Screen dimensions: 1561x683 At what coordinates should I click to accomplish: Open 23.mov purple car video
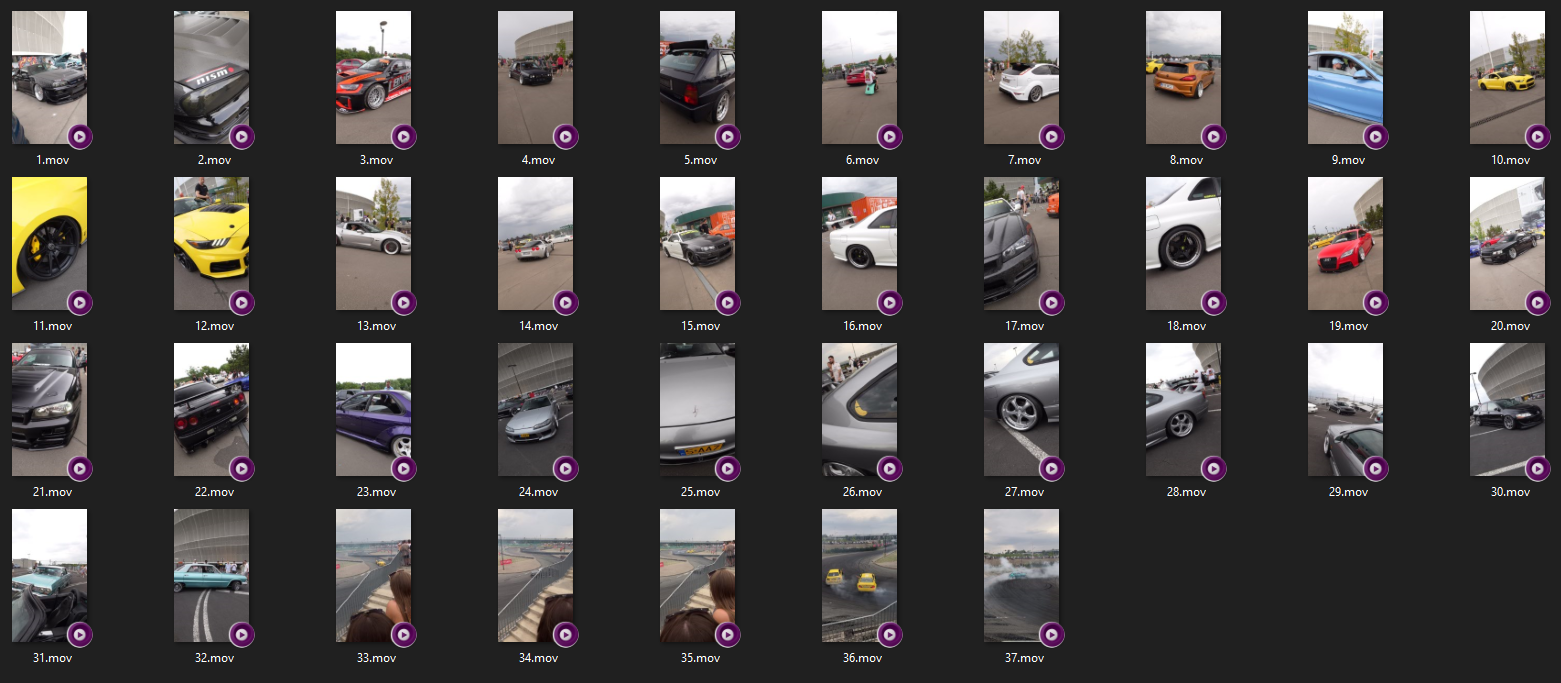(373, 409)
